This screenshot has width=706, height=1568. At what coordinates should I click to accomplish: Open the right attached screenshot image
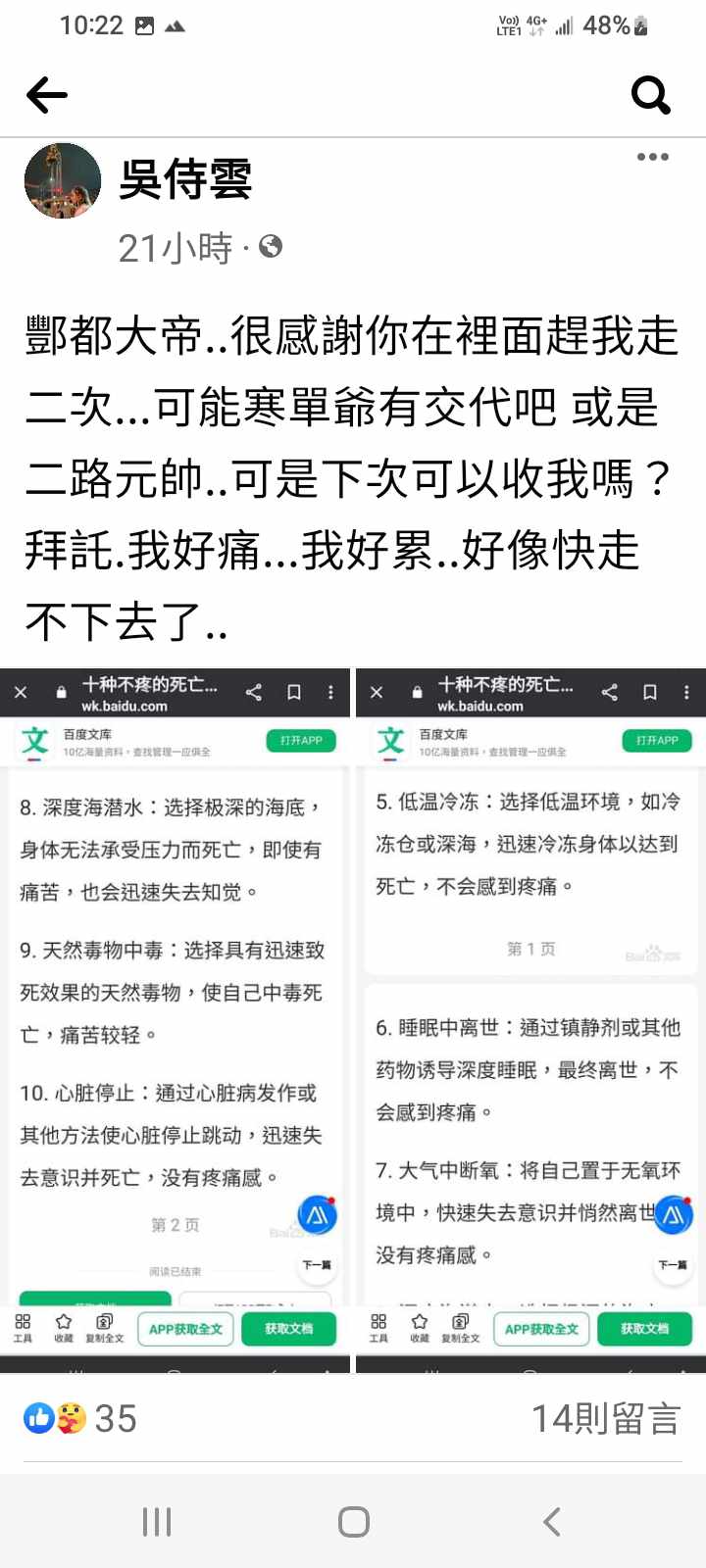coord(530,1019)
